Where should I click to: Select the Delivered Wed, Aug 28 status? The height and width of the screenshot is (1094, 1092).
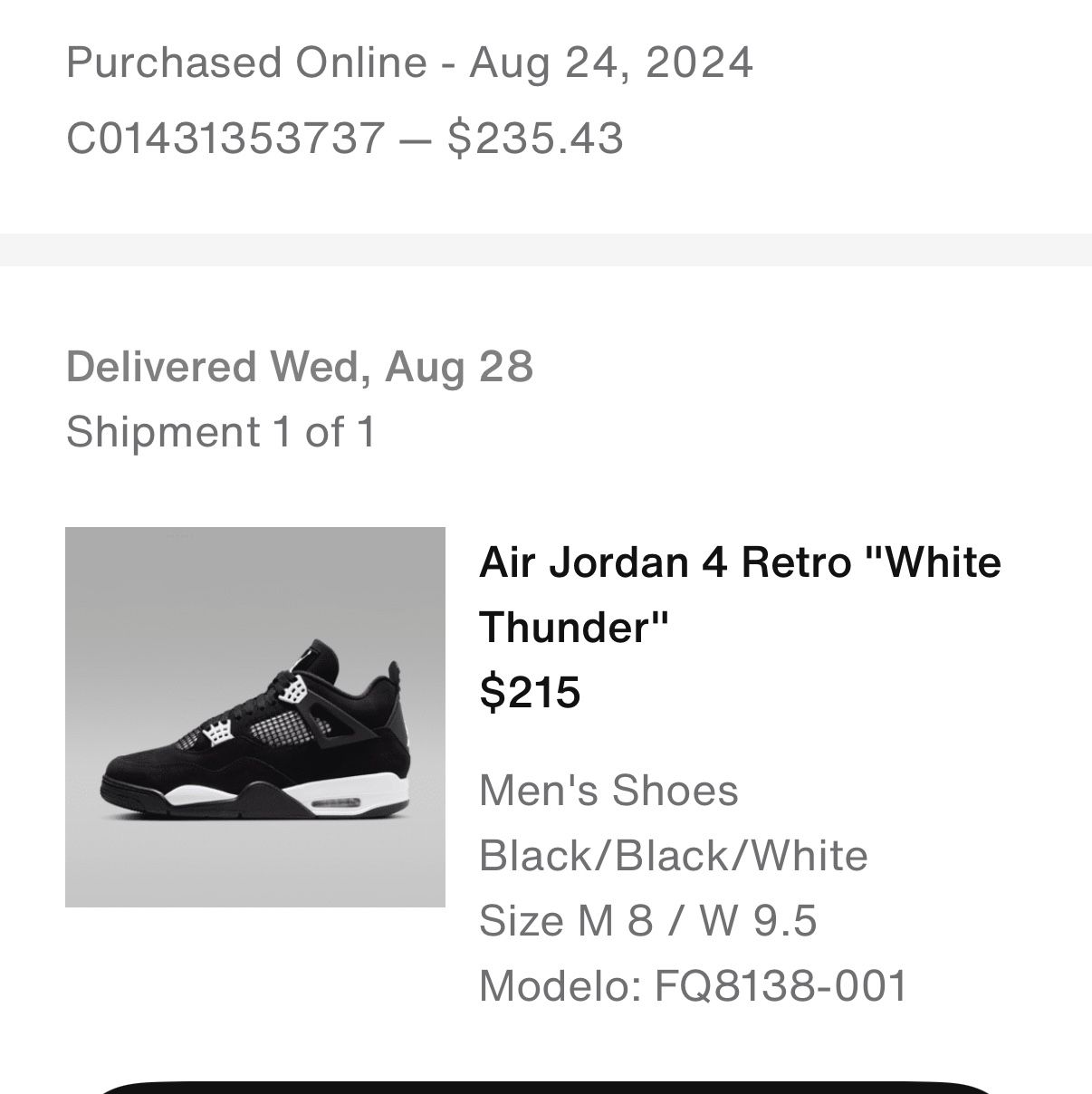(x=300, y=367)
